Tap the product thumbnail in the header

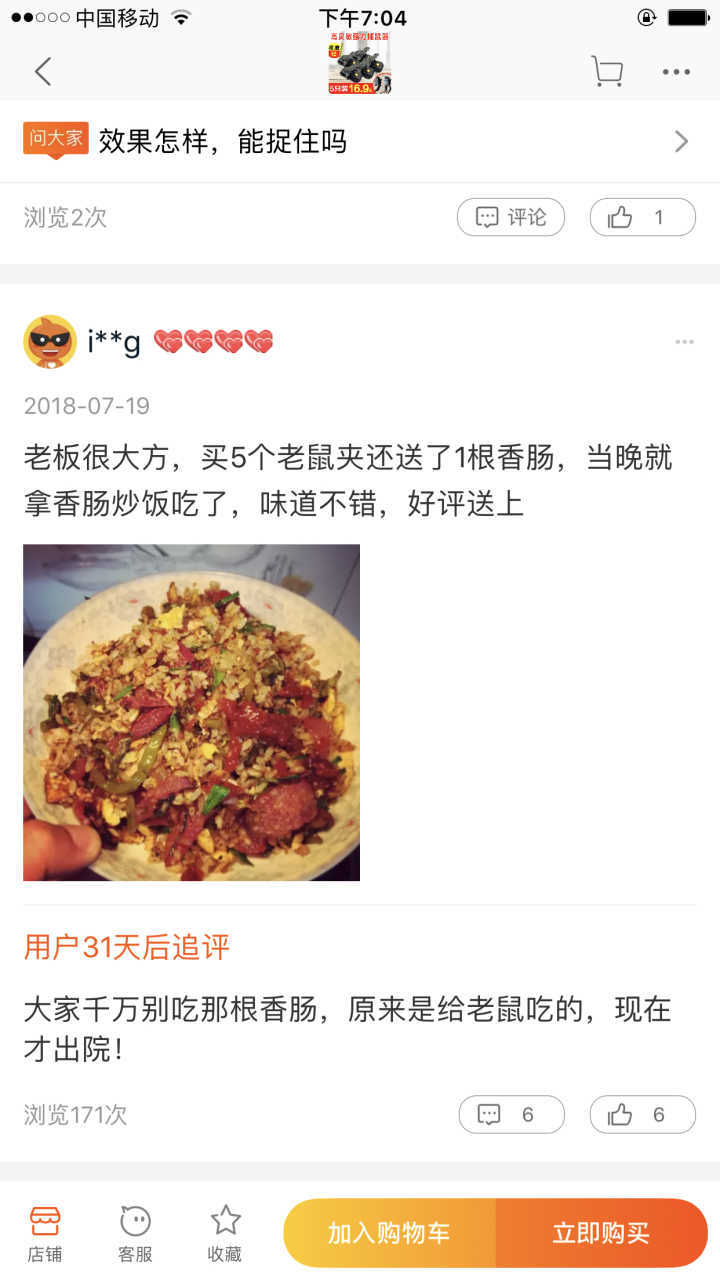(360, 63)
